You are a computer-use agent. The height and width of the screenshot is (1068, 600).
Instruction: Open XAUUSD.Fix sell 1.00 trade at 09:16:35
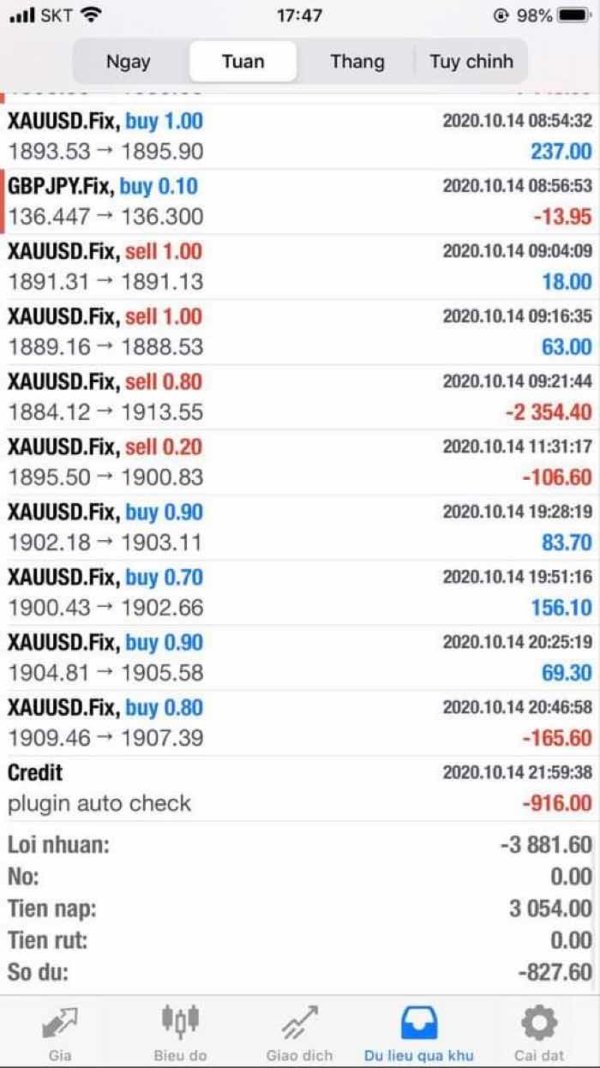300,332
